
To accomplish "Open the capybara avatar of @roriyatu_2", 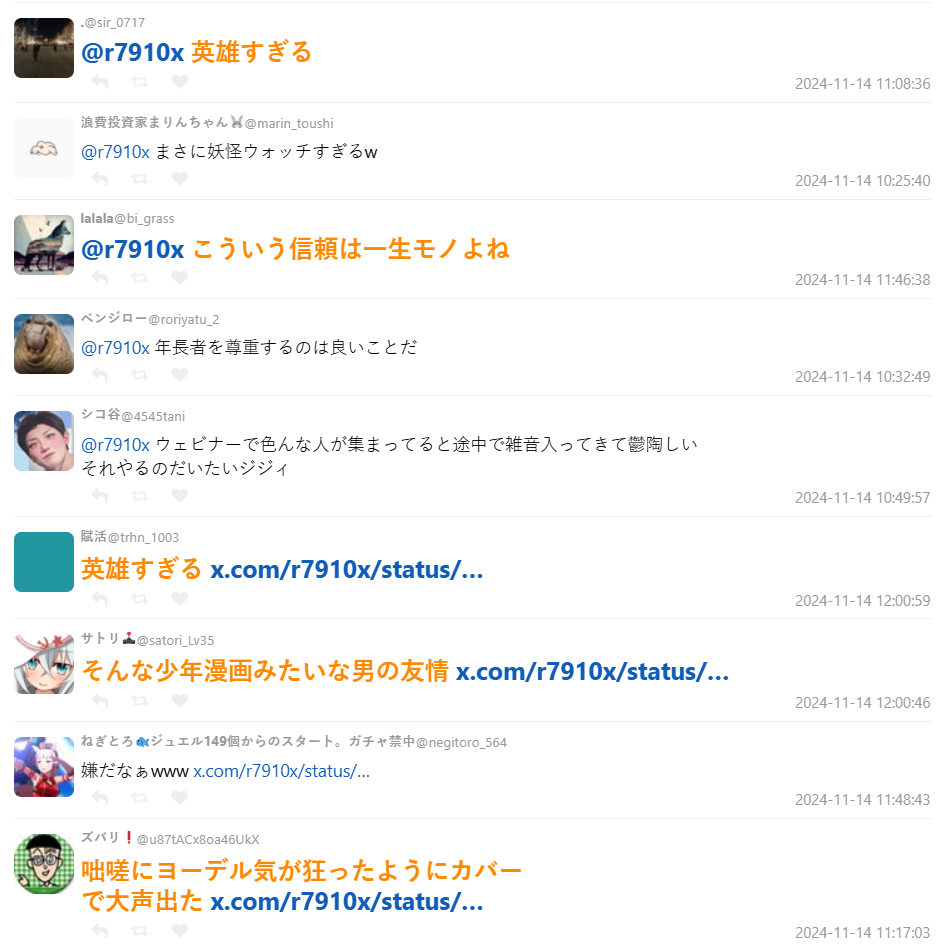I will [x=44, y=344].
